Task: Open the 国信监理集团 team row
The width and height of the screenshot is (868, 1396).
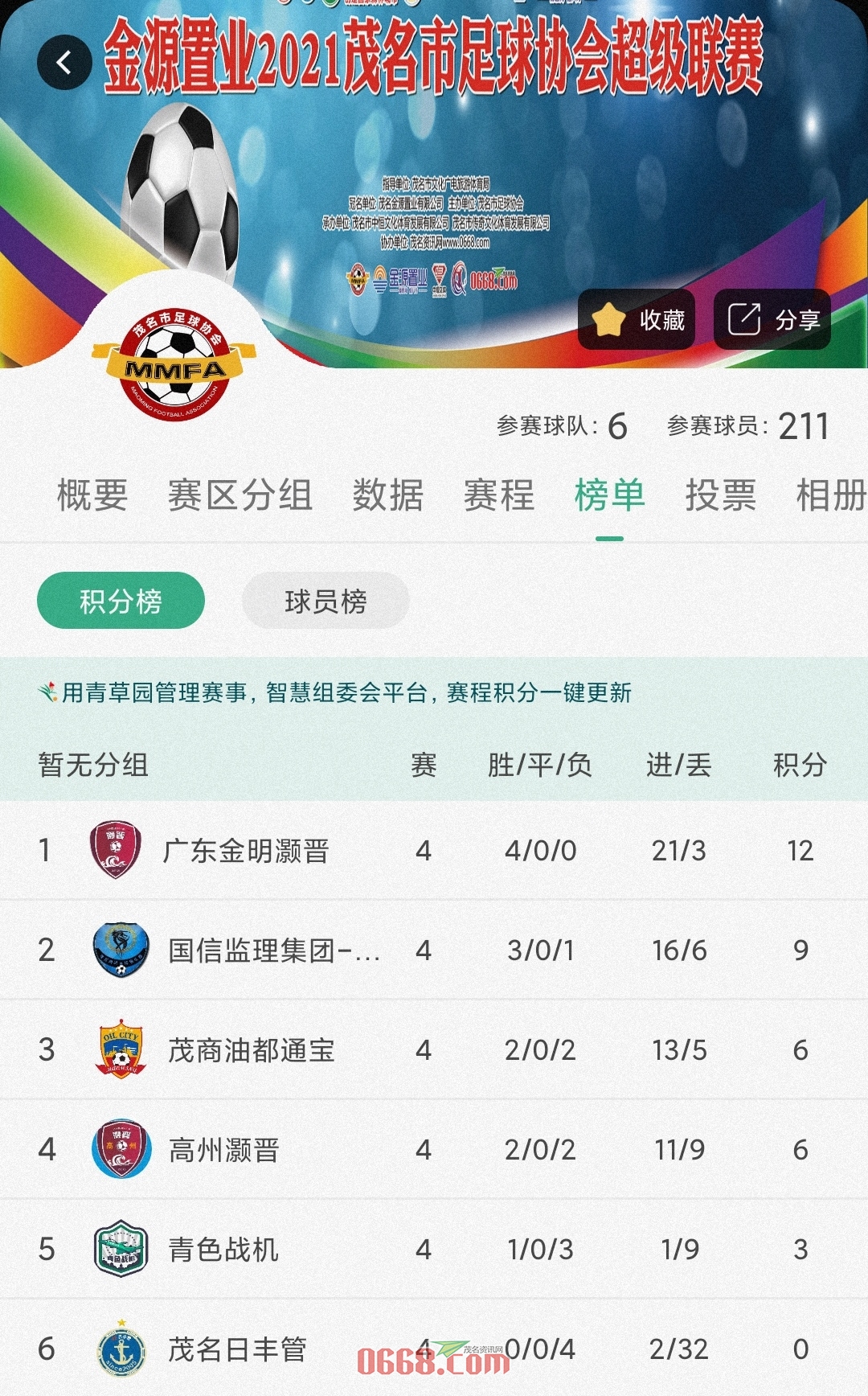Action: click(273, 951)
